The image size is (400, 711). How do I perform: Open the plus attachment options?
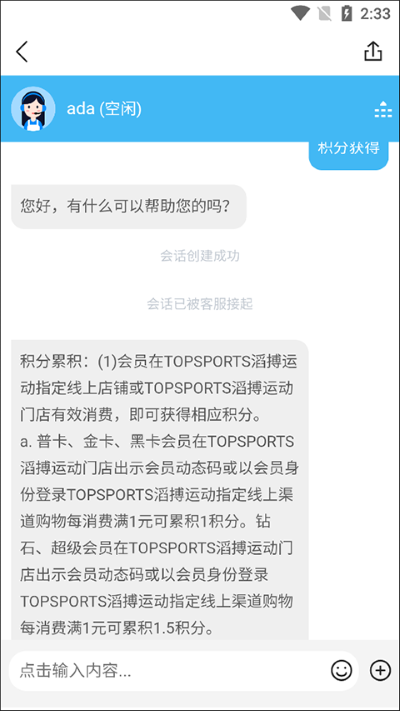[x=380, y=671]
